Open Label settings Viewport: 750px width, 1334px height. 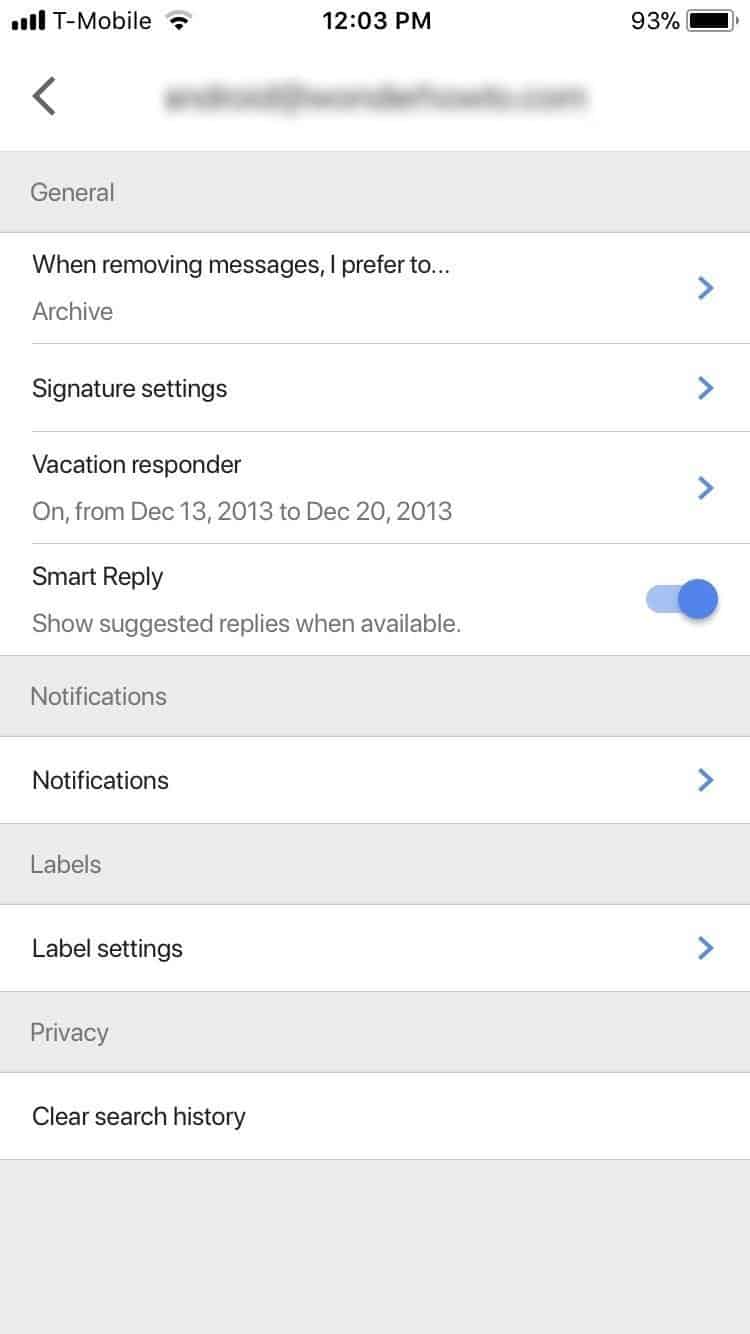pos(375,948)
